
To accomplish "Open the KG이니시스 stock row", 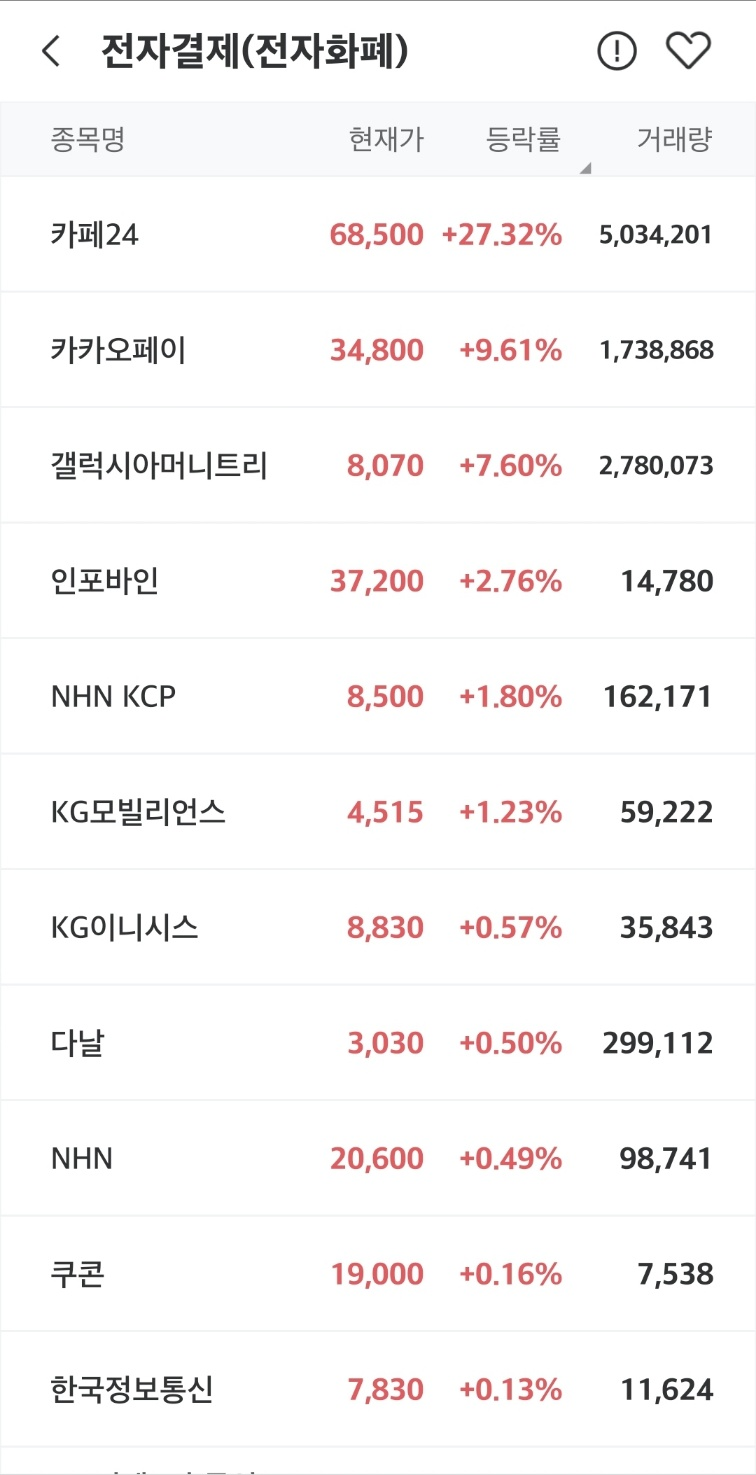I will point(378,927).
